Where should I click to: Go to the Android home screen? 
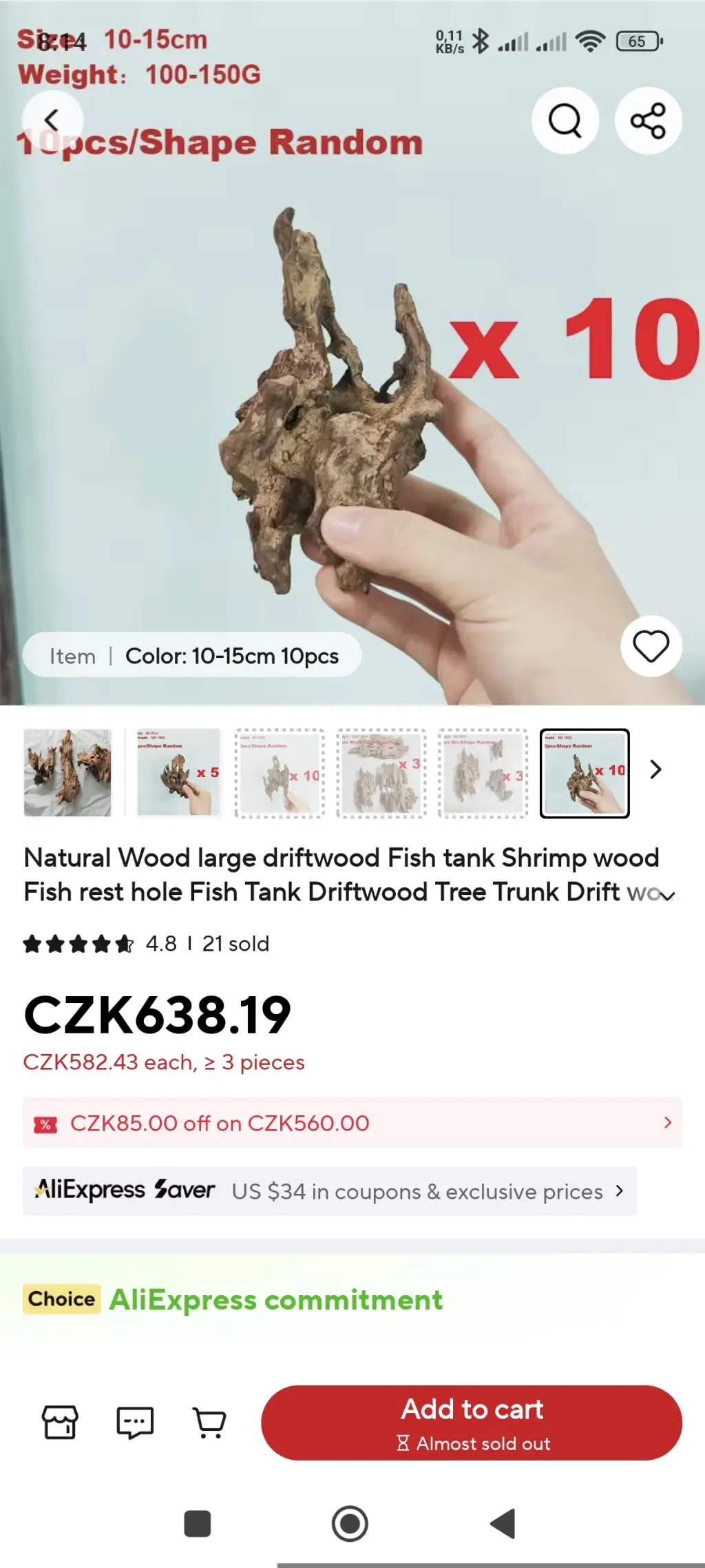[350, 1524]
